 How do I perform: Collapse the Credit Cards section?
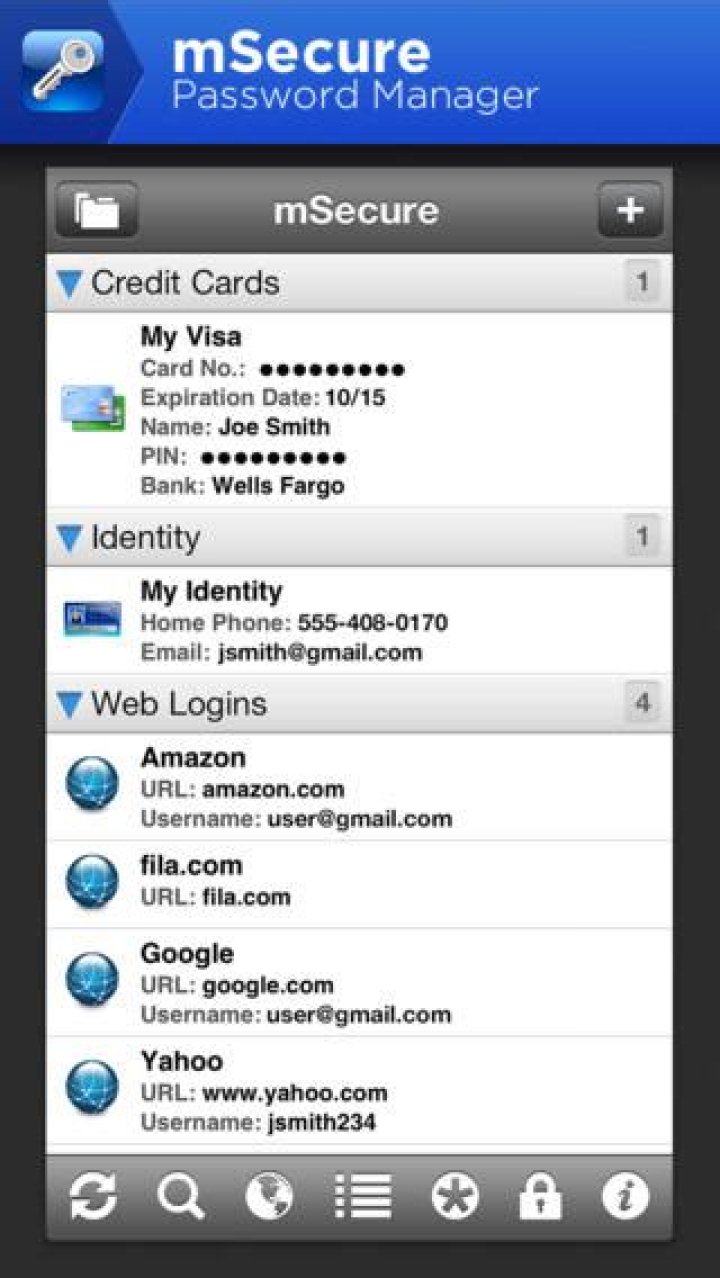click(x=68, y=282)
